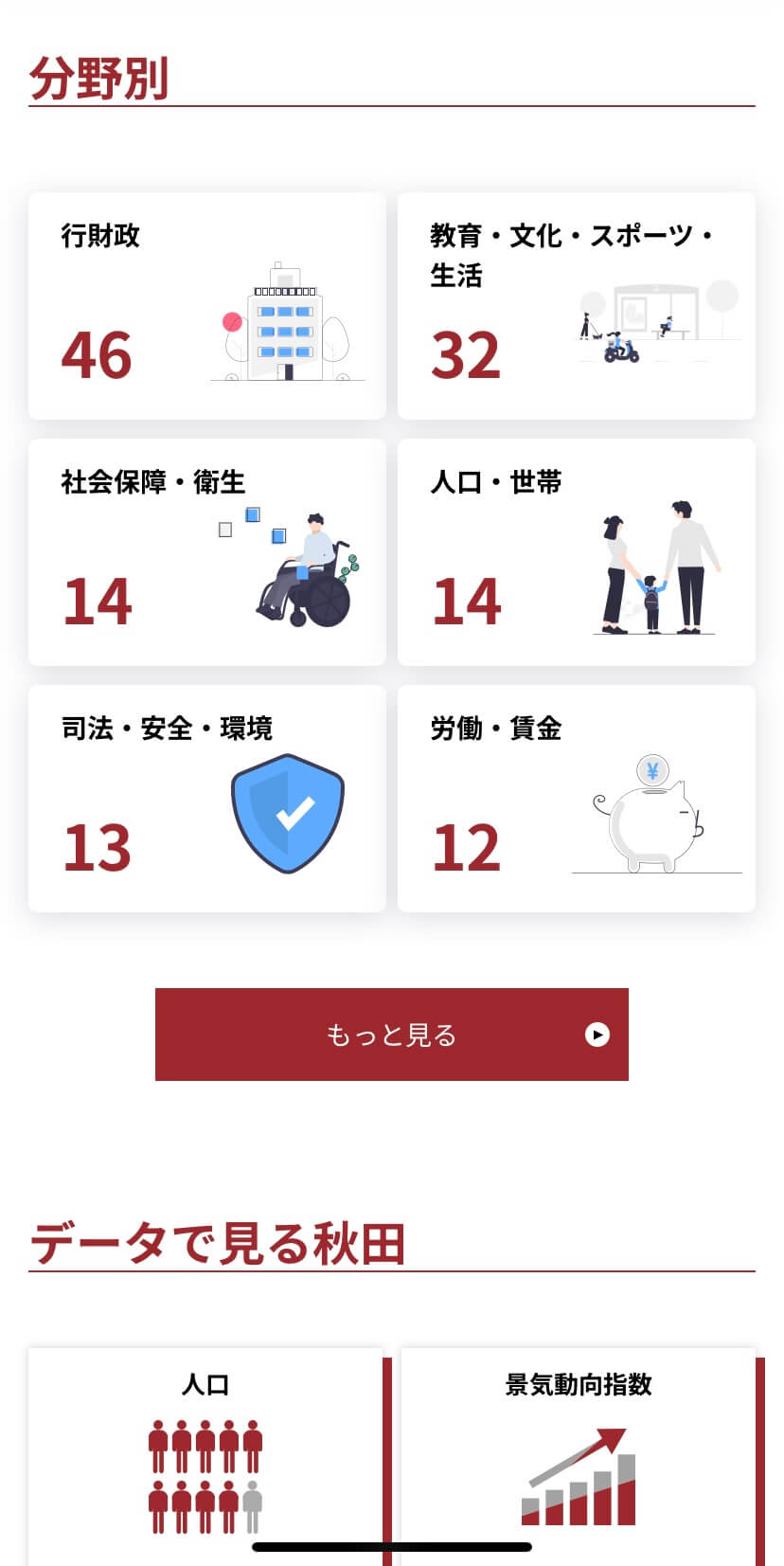Viewport: 784px width, 1566px height.
Task: Open the 景気動向指数 data card
Action: [x=579, y=1457]
